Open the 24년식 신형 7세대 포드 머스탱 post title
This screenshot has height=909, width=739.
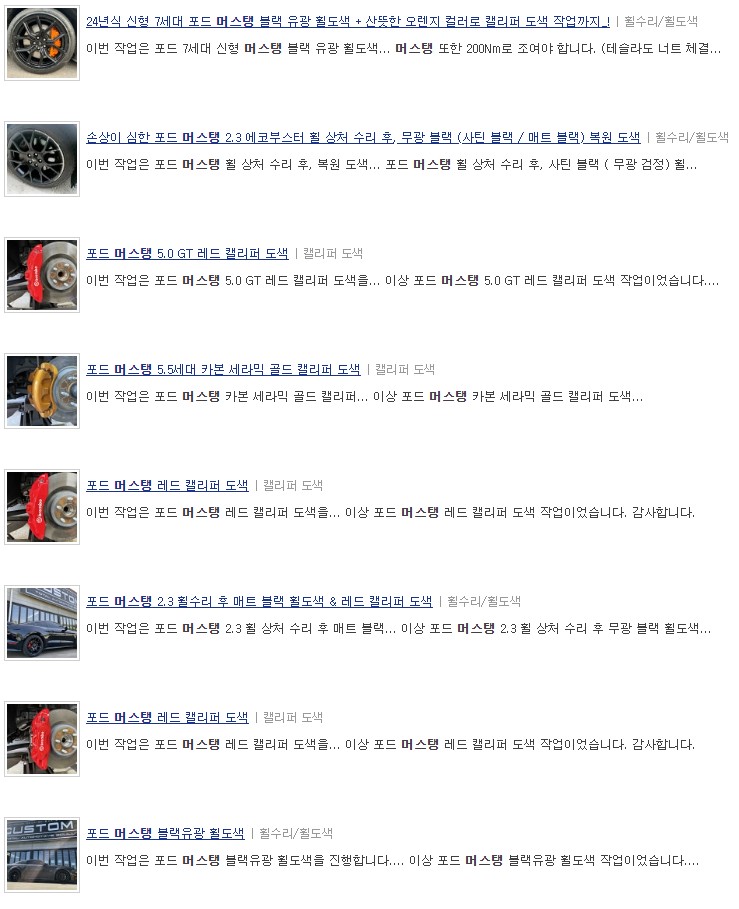pyautogui.click(x=347, y=21)
